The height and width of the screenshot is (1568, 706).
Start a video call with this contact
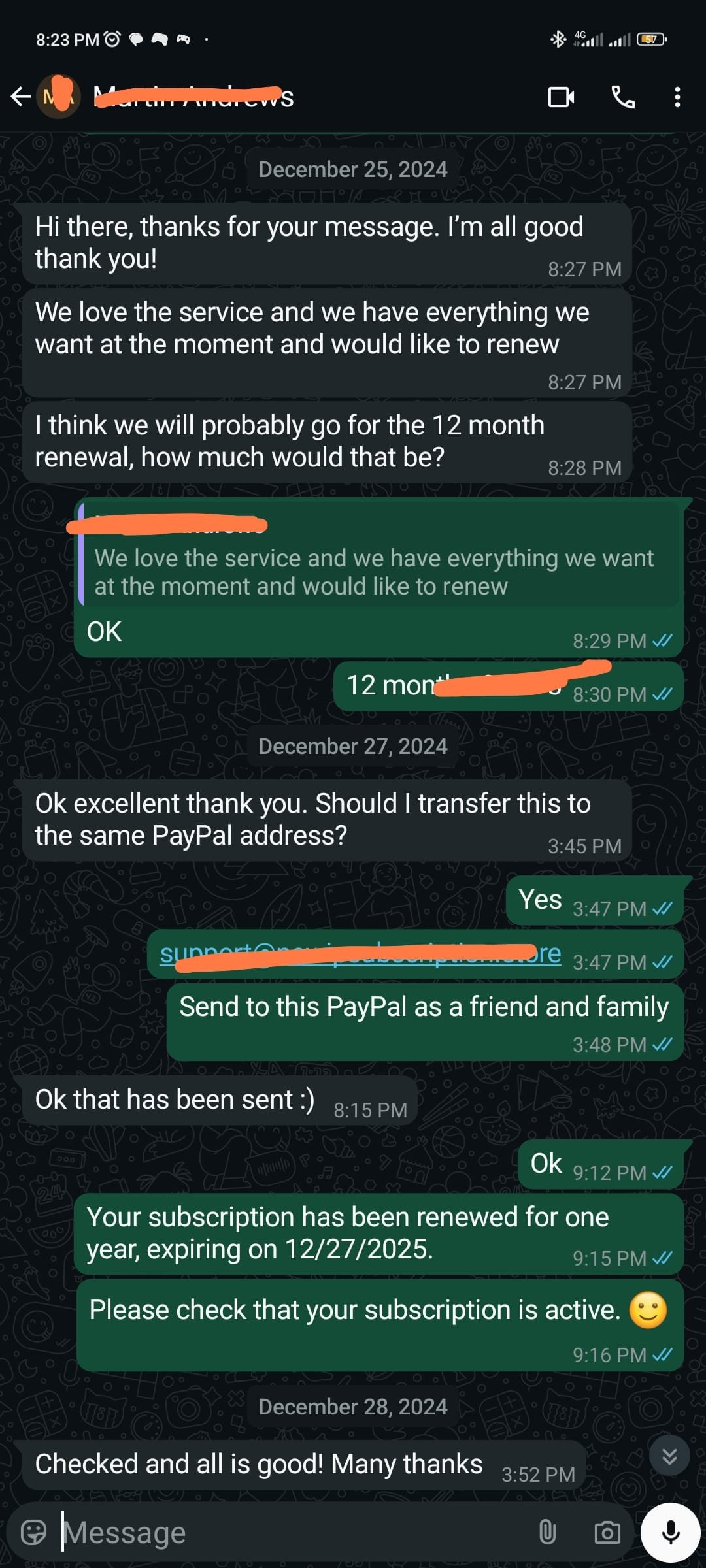[561, 97]
